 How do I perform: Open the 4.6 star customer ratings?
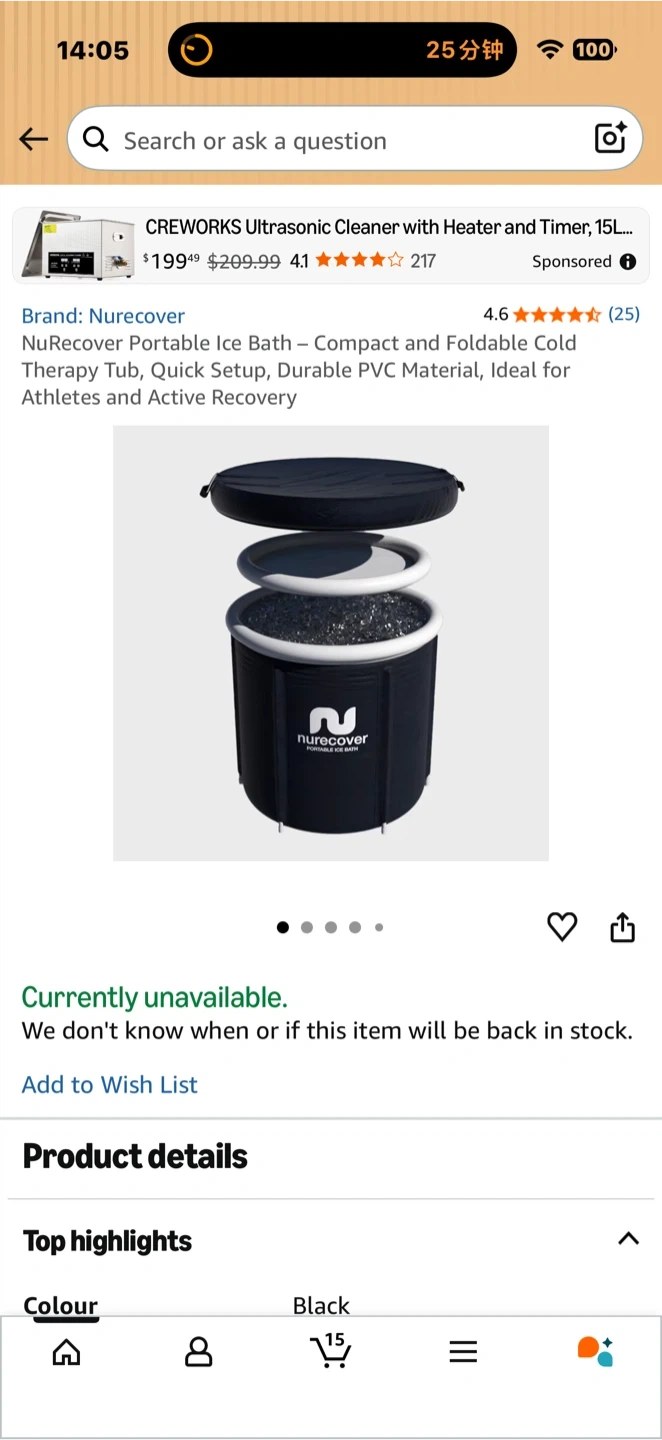(x=561, y=315)
